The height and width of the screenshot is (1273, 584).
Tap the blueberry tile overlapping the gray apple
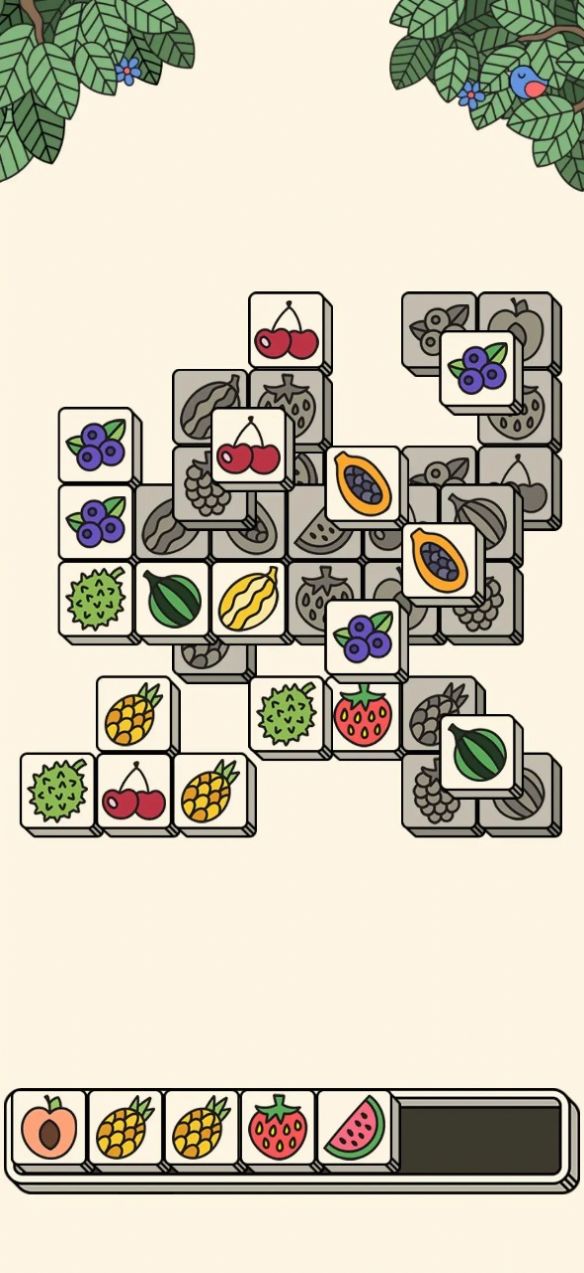[479, 369]
